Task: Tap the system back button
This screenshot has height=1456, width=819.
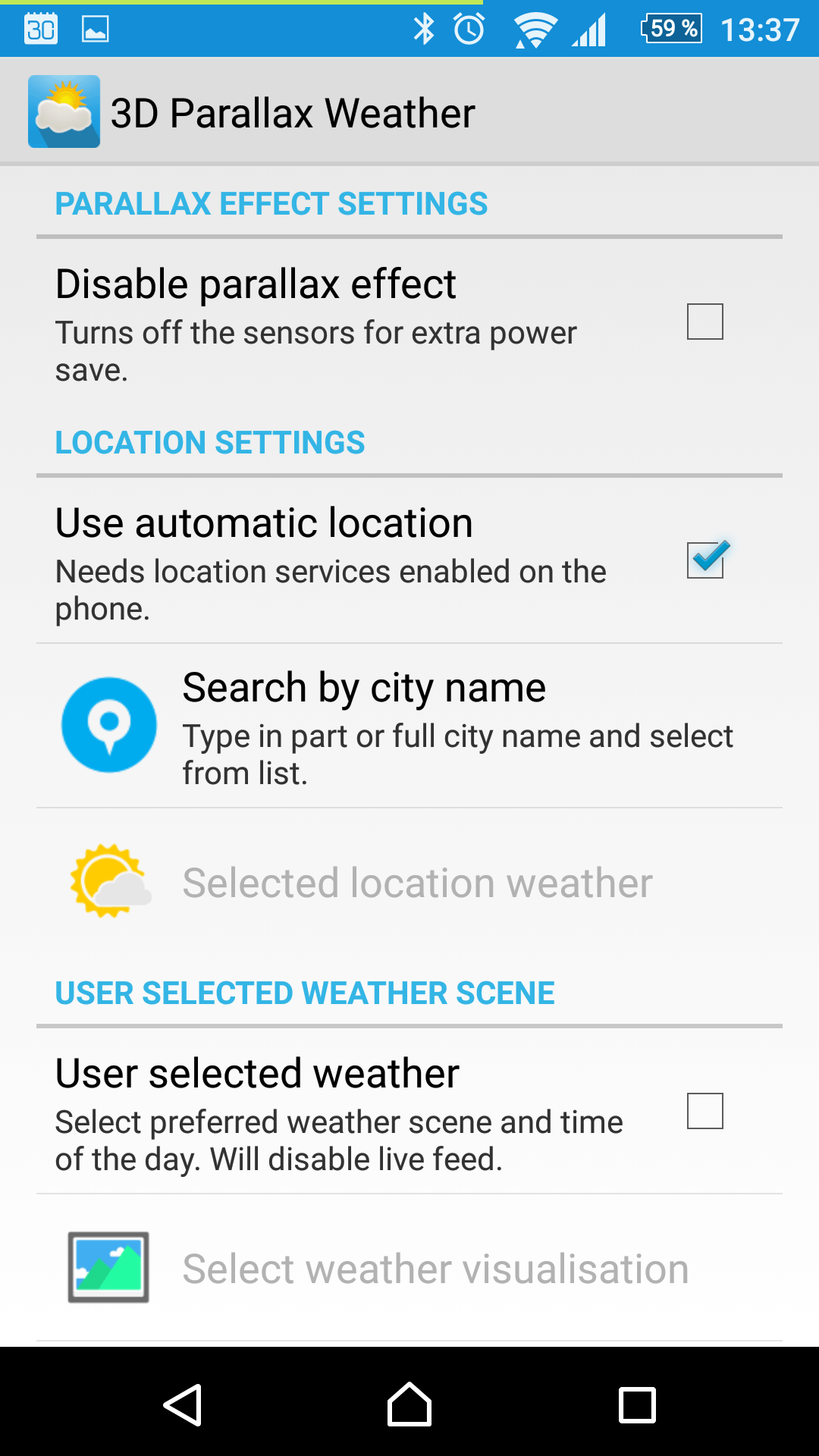Action: click(183, 1404)
